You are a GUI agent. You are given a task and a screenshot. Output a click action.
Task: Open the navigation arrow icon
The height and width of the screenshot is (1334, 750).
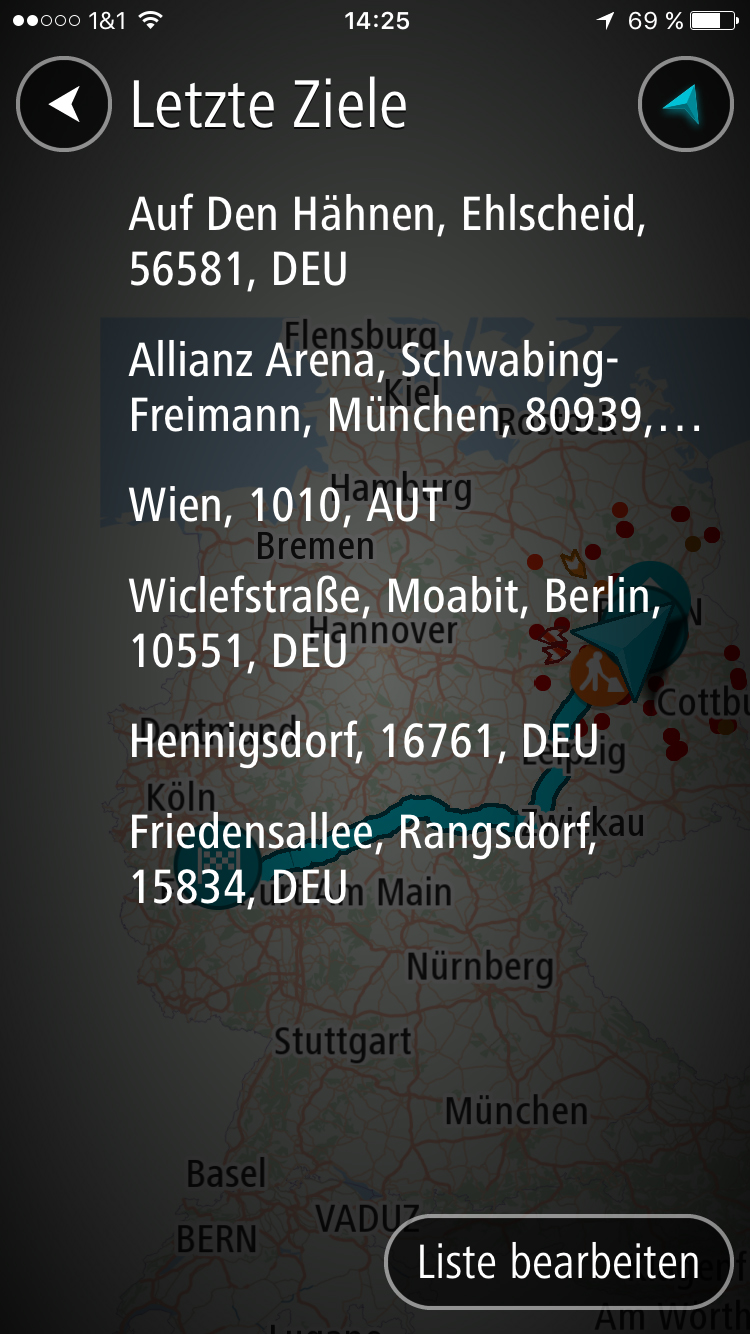coord(686,105)
